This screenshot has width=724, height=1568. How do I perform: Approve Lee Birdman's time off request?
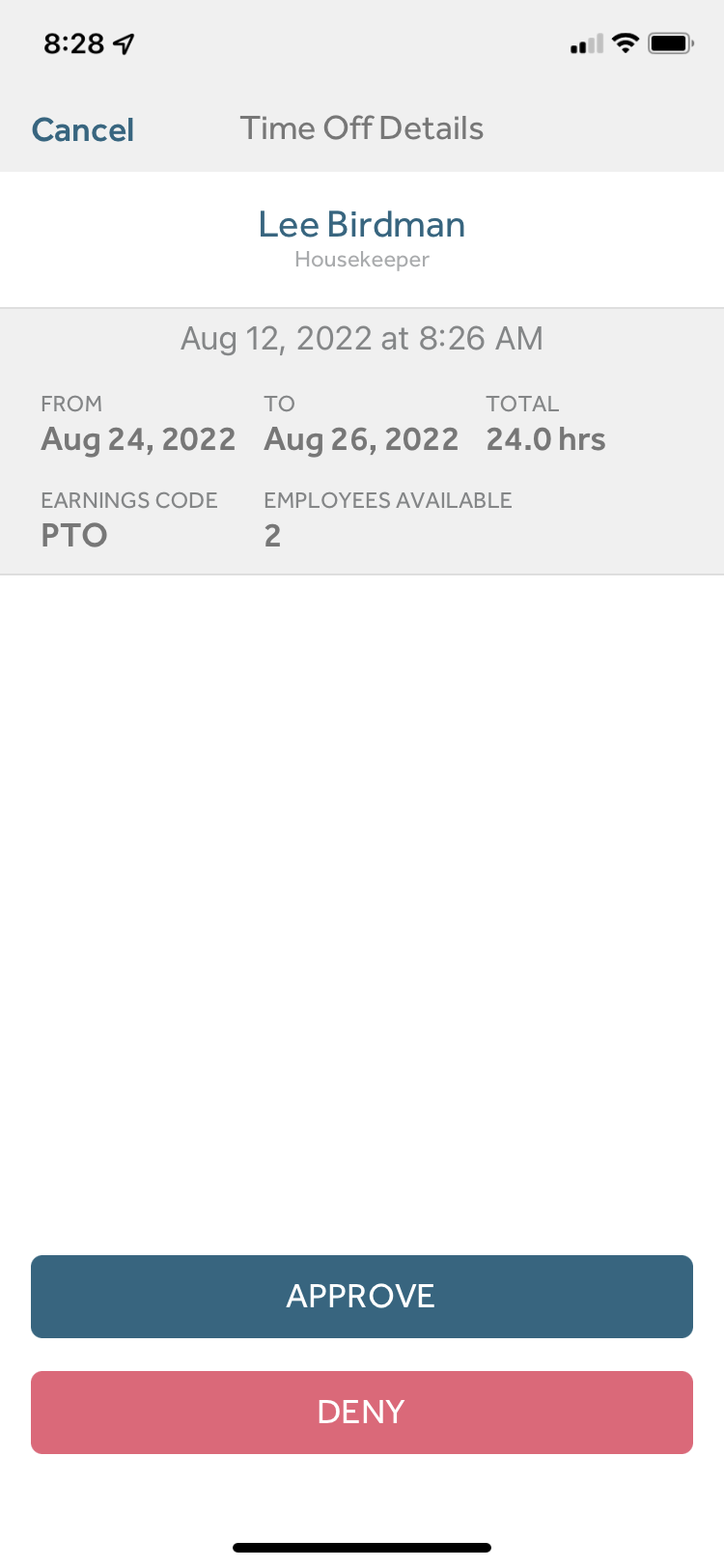(x=361, y=1296)
